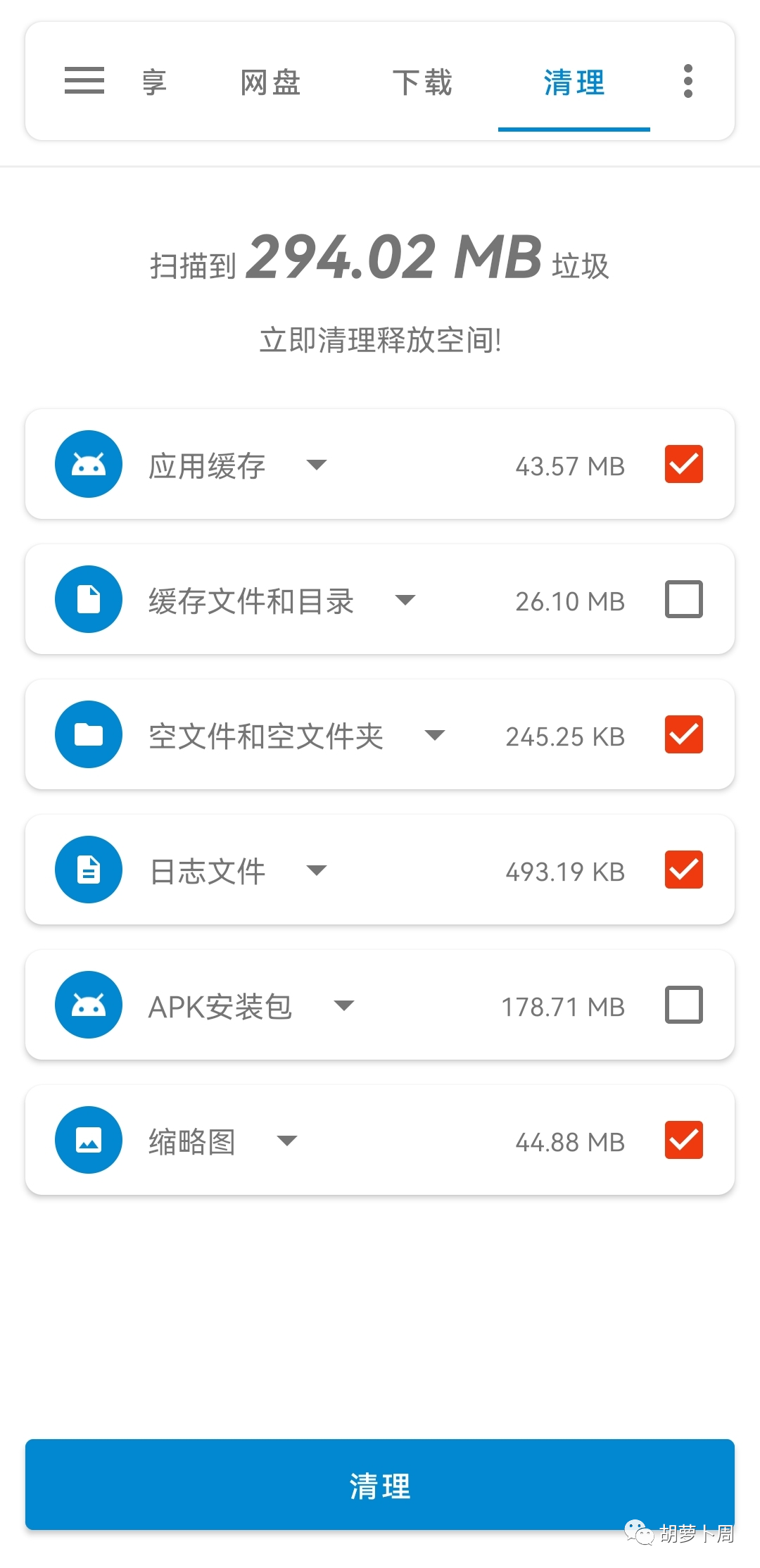Viewport: 760px width, 1568px height.
Task: Uncheck the 应用缓存 checkbox
Action: [683, 464]
